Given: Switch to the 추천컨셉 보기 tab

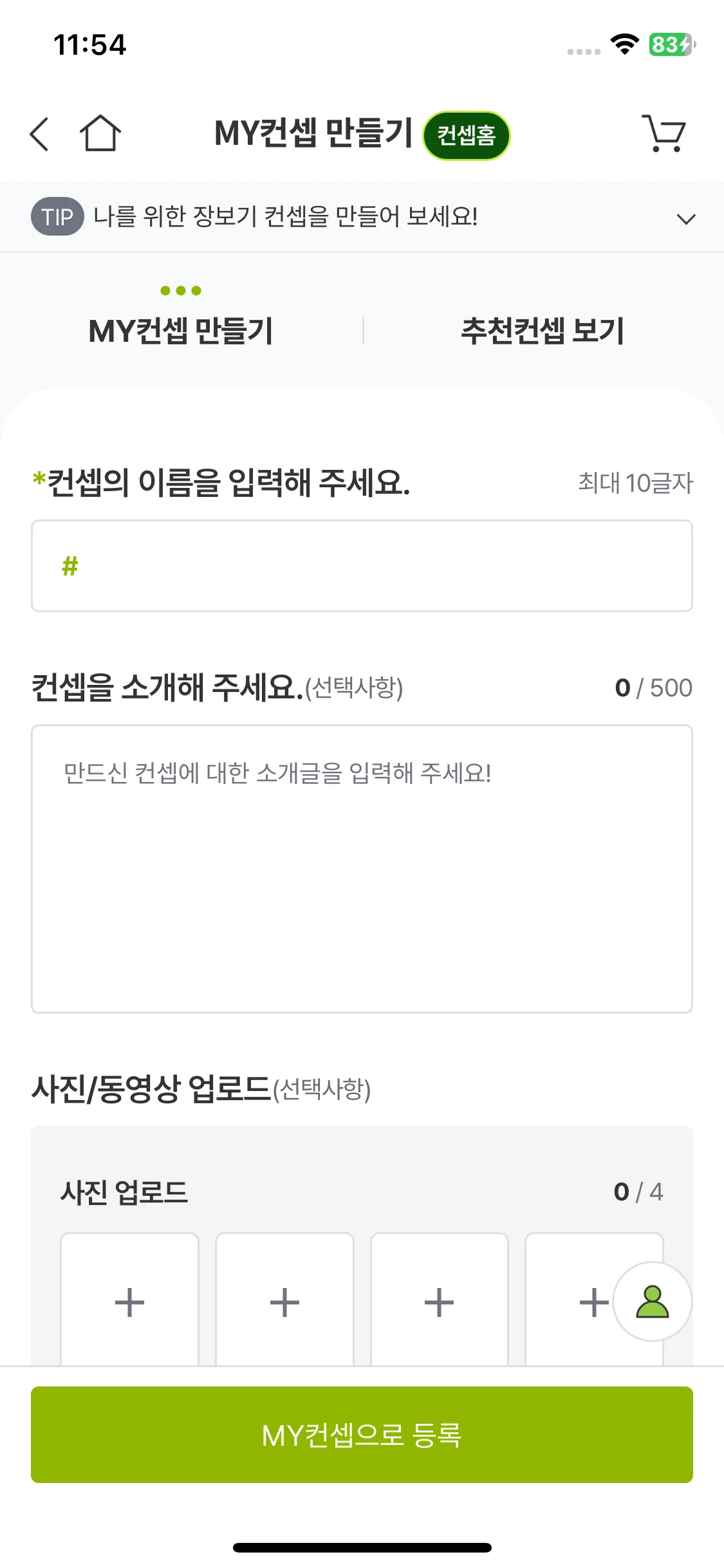Looking at the screenshot, I should pos(544,330).
